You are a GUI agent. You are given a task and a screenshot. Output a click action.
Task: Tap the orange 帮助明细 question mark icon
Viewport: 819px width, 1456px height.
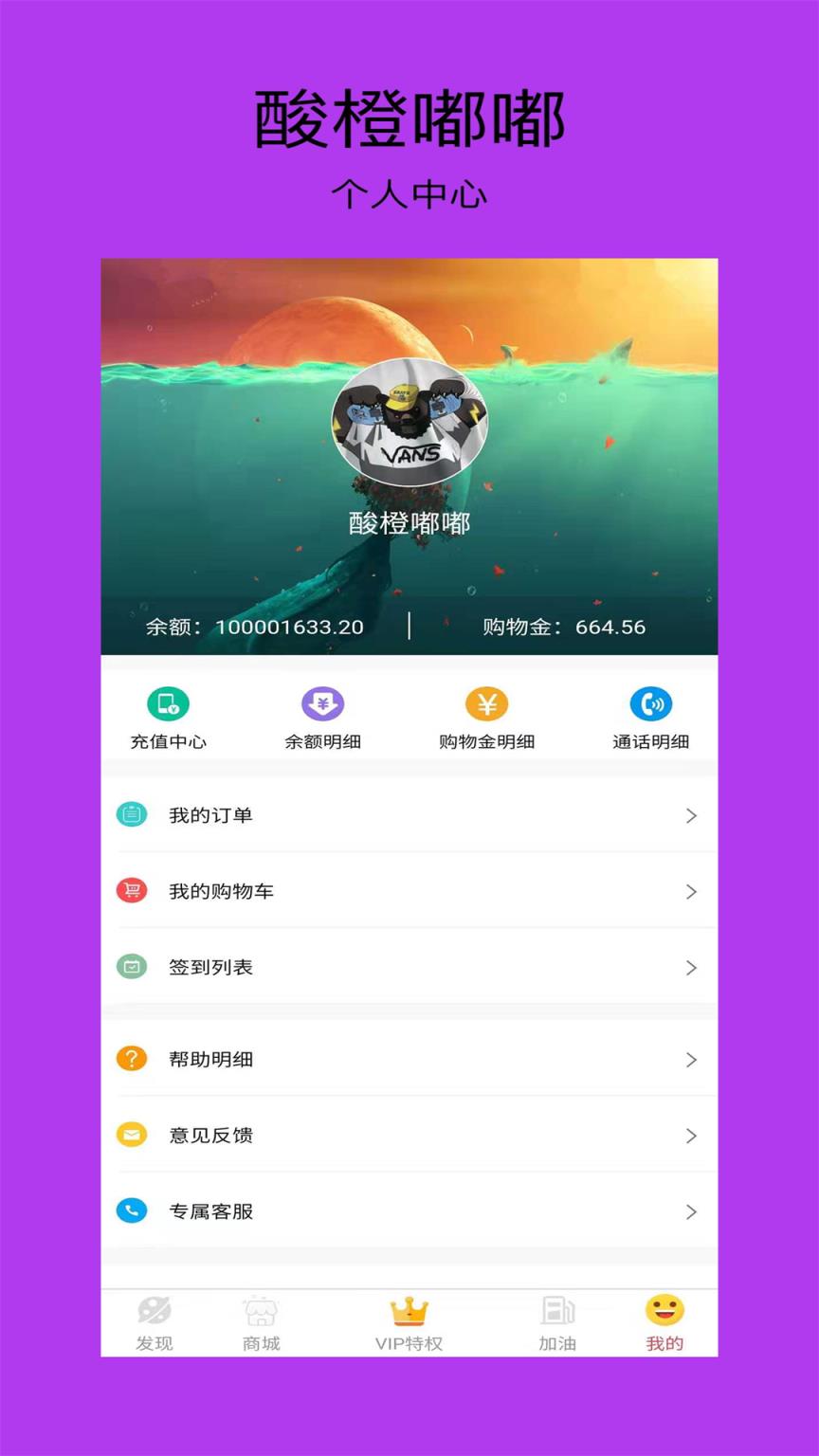132,1059
